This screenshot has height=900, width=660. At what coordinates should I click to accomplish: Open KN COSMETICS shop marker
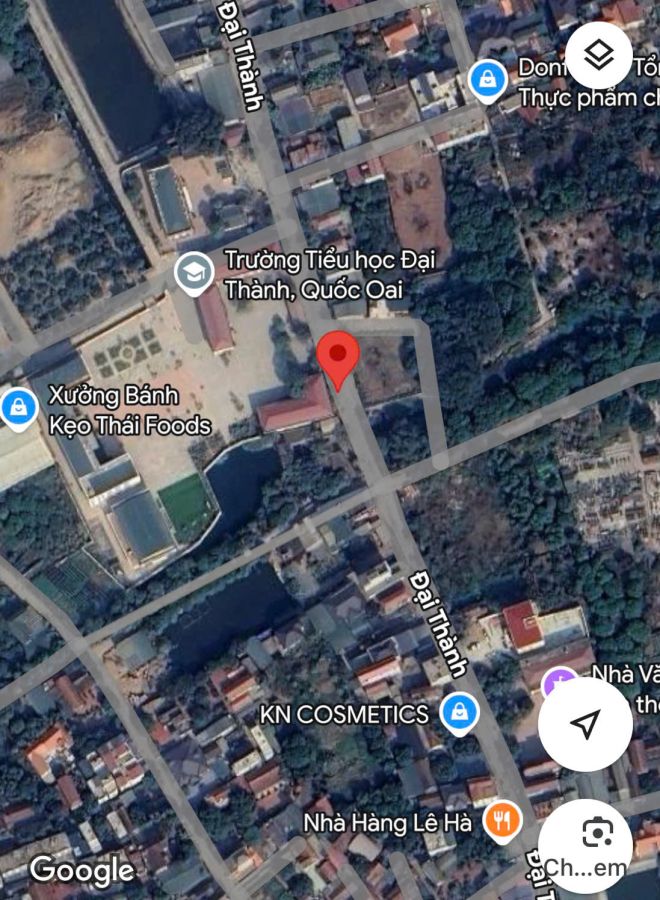(458, 714)
